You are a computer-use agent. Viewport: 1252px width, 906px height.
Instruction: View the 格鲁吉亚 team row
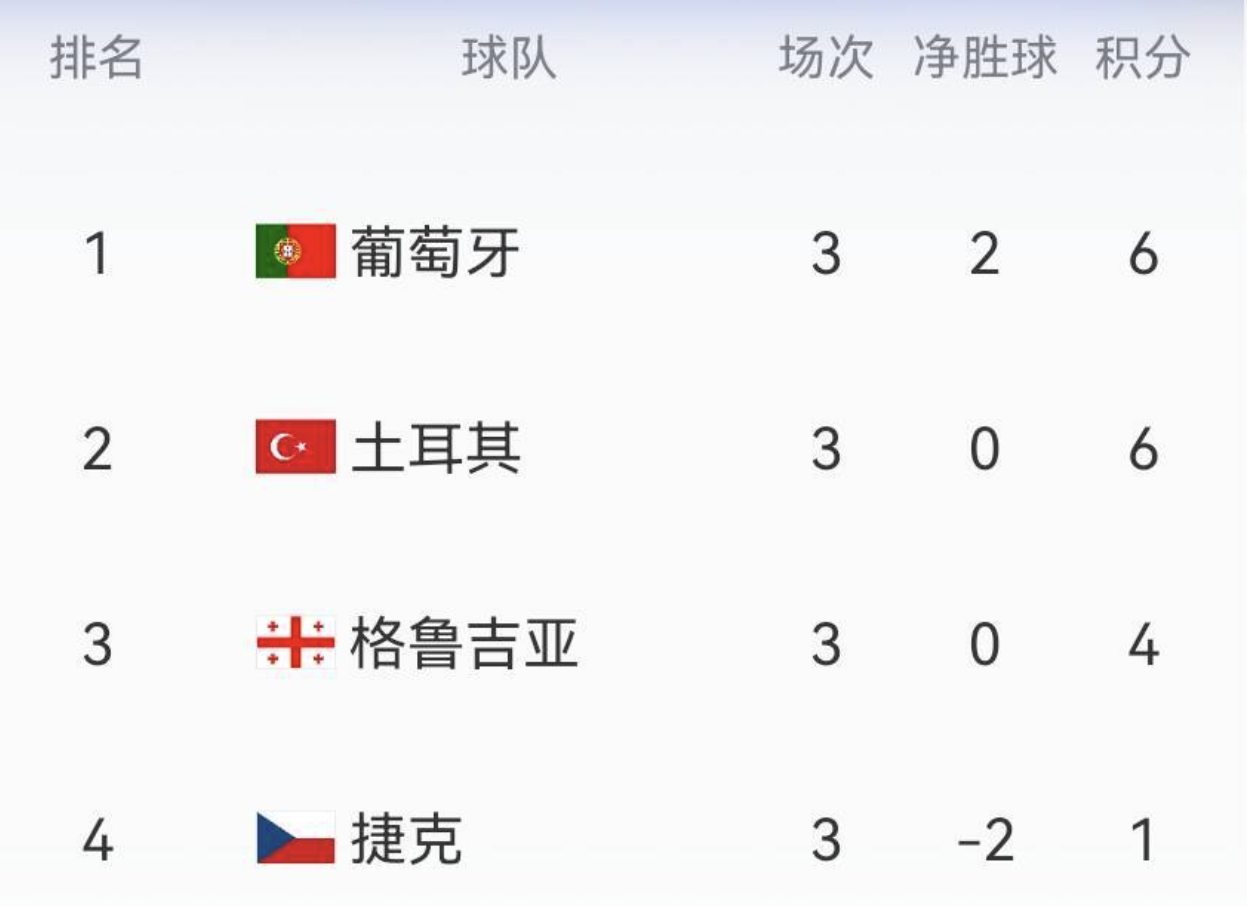pyautogui.click(x=464, y=643)
